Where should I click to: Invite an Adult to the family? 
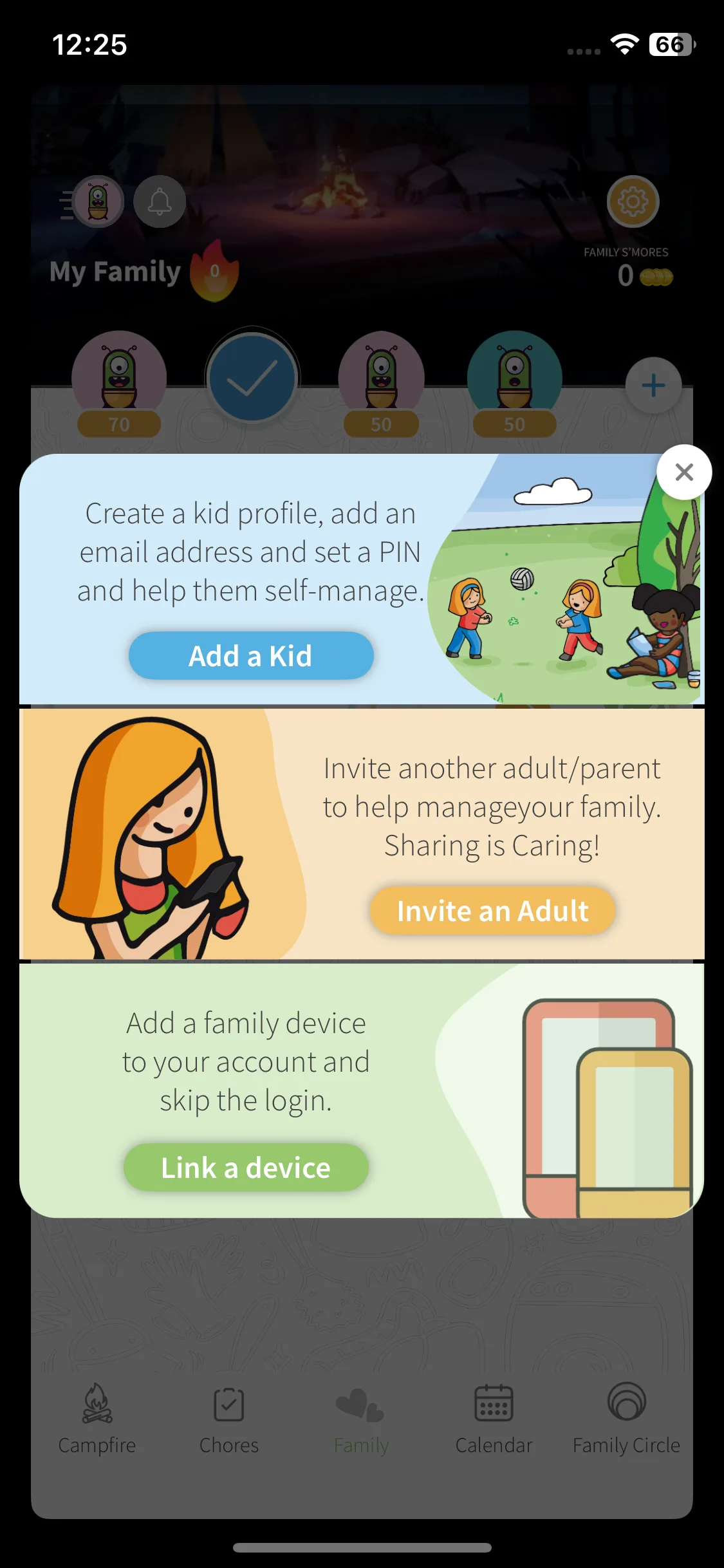[492, 910]
